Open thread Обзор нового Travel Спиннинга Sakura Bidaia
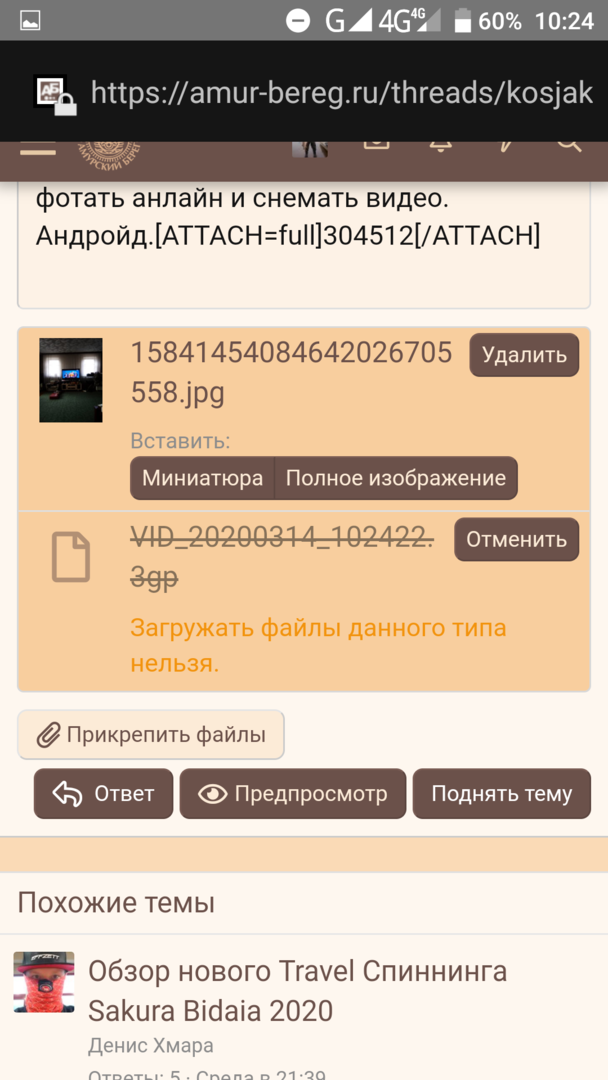This screenshot has width=608, height=1080. click(297, 990)
